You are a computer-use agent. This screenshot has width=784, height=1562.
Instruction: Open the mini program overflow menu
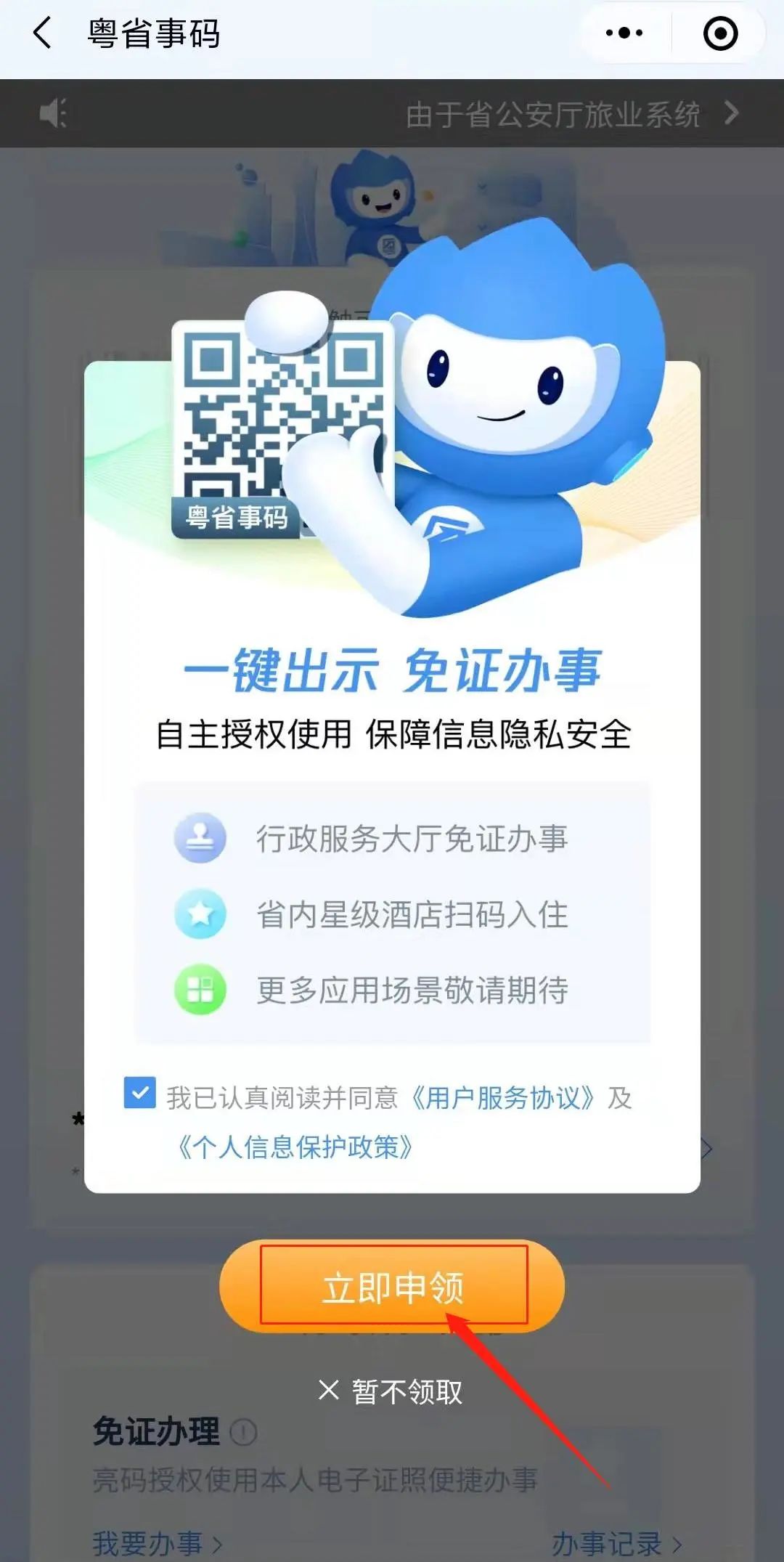tap(624, 33)
